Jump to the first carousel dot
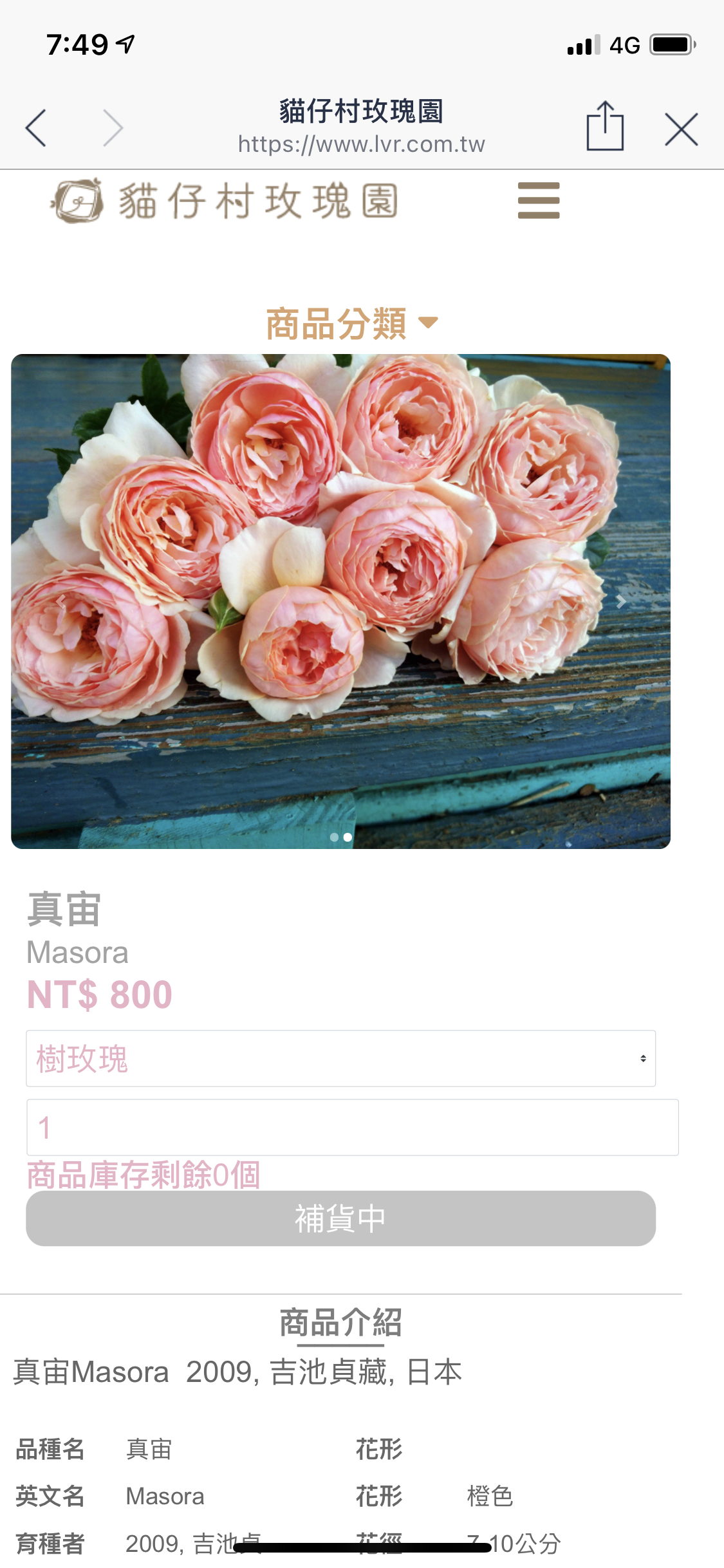 [334, 837]
